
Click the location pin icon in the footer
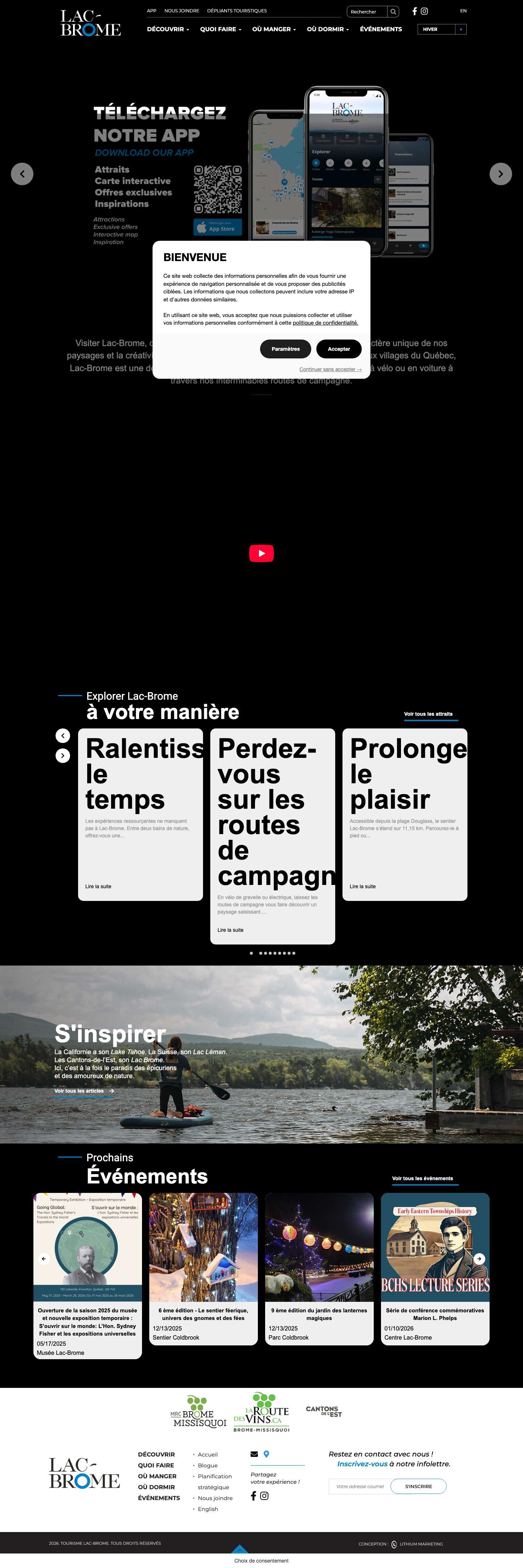coord(267,1454)
